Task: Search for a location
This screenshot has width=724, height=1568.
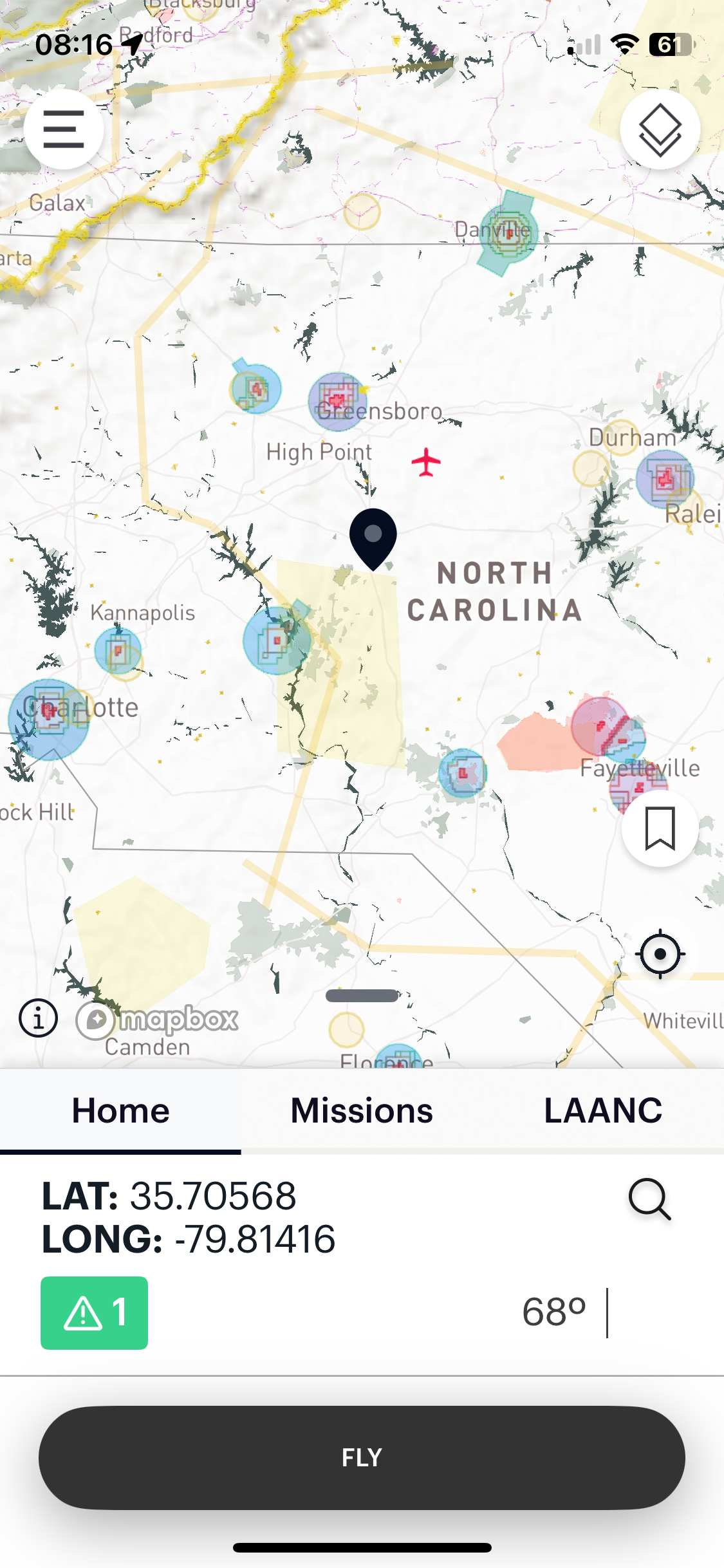Action: coord(649,1199)
